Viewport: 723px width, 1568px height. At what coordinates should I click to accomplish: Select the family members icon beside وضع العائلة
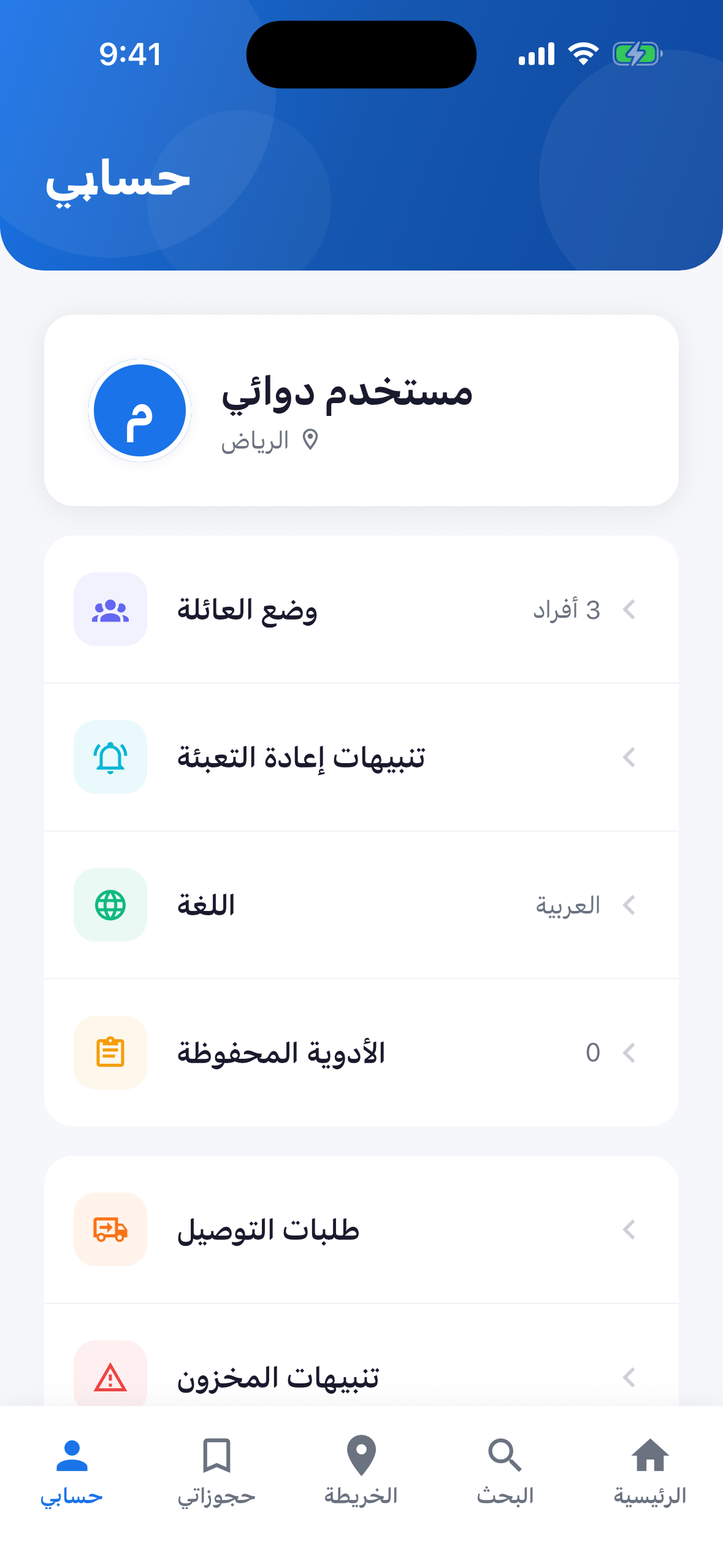[x=110, y=609]
